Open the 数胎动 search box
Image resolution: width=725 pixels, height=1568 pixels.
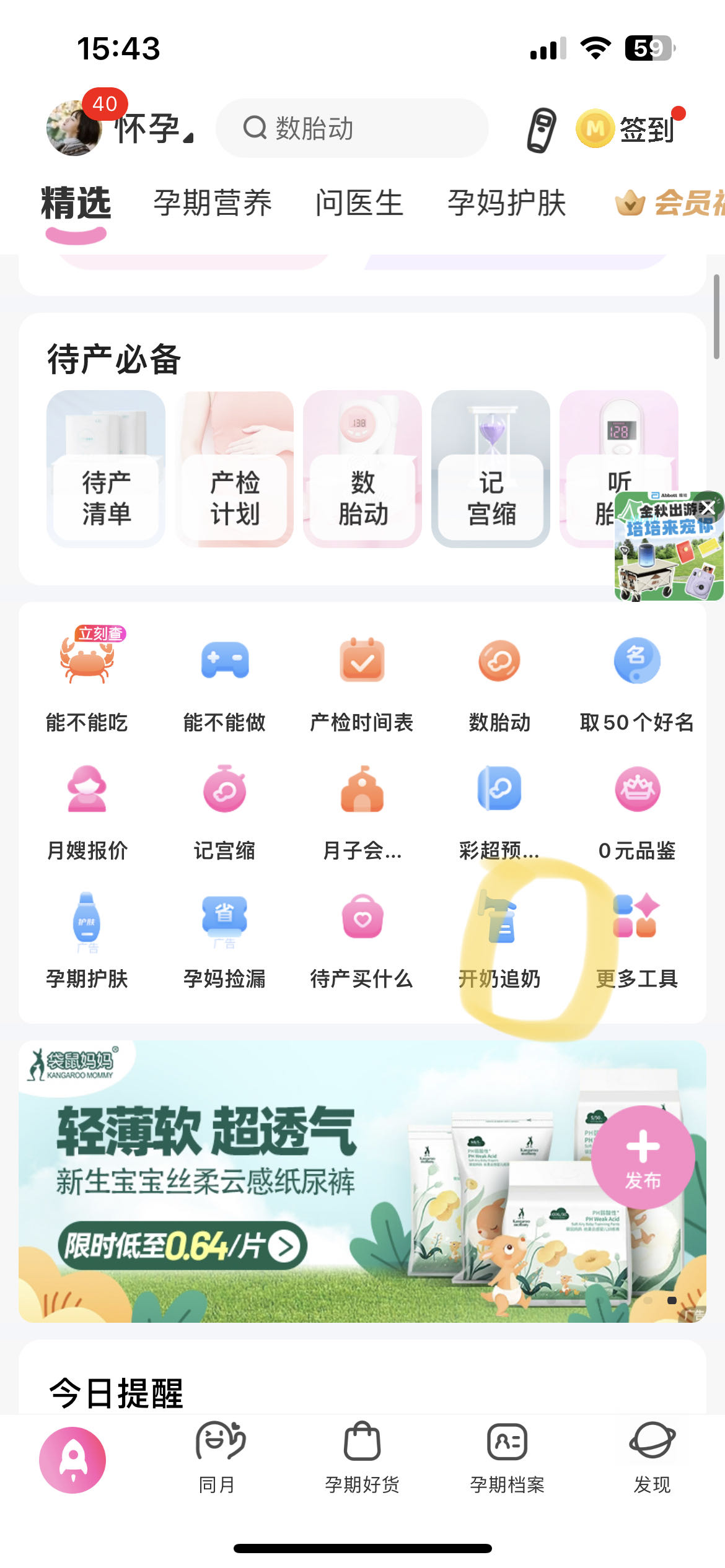[351, 128]
